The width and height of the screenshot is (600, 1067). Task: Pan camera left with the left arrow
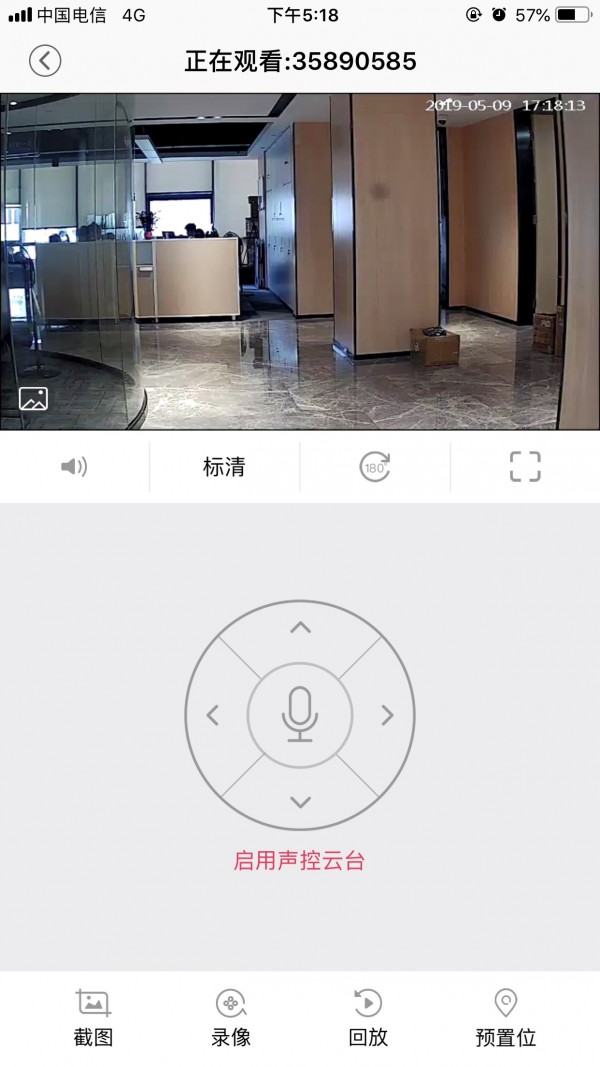212,715
